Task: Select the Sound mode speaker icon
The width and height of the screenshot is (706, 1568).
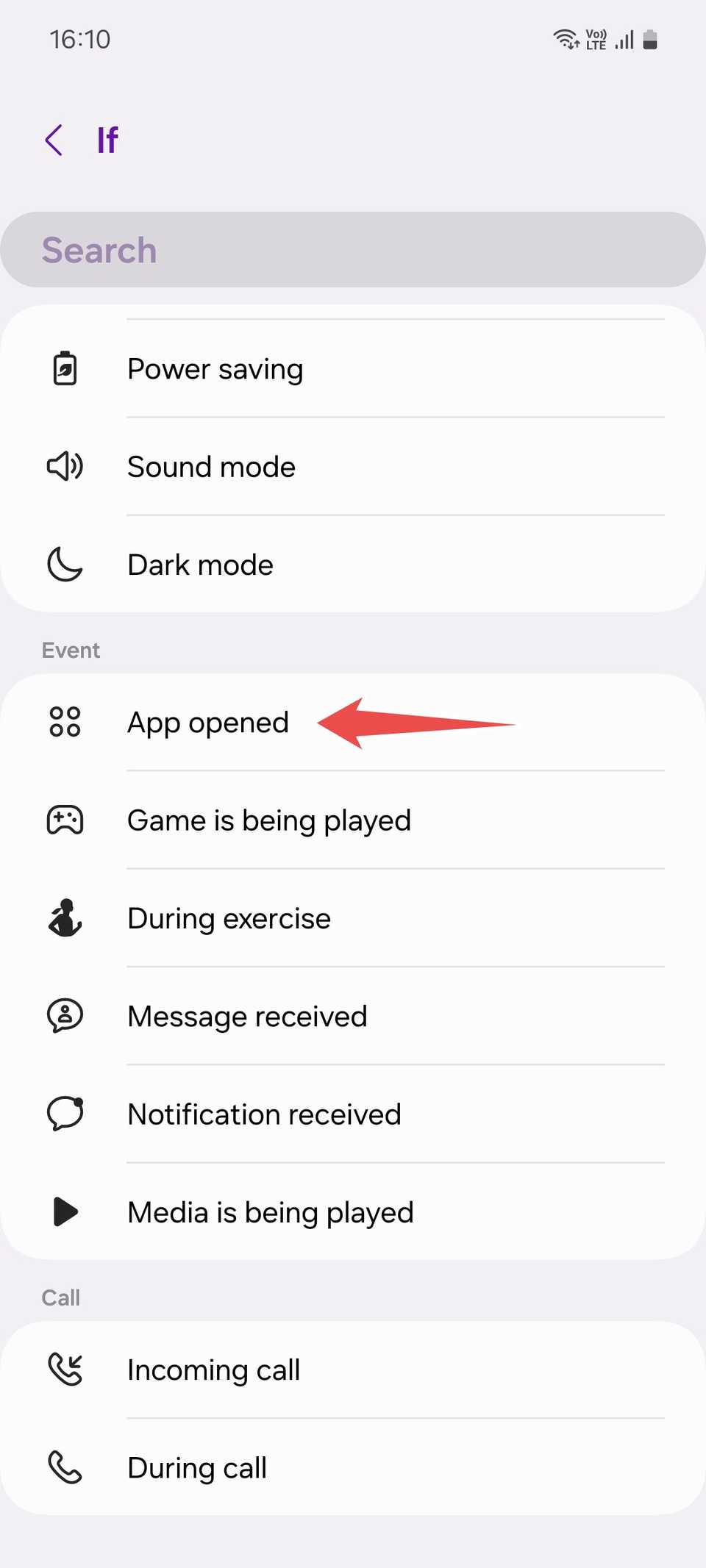Action: [x=65, y=466]
